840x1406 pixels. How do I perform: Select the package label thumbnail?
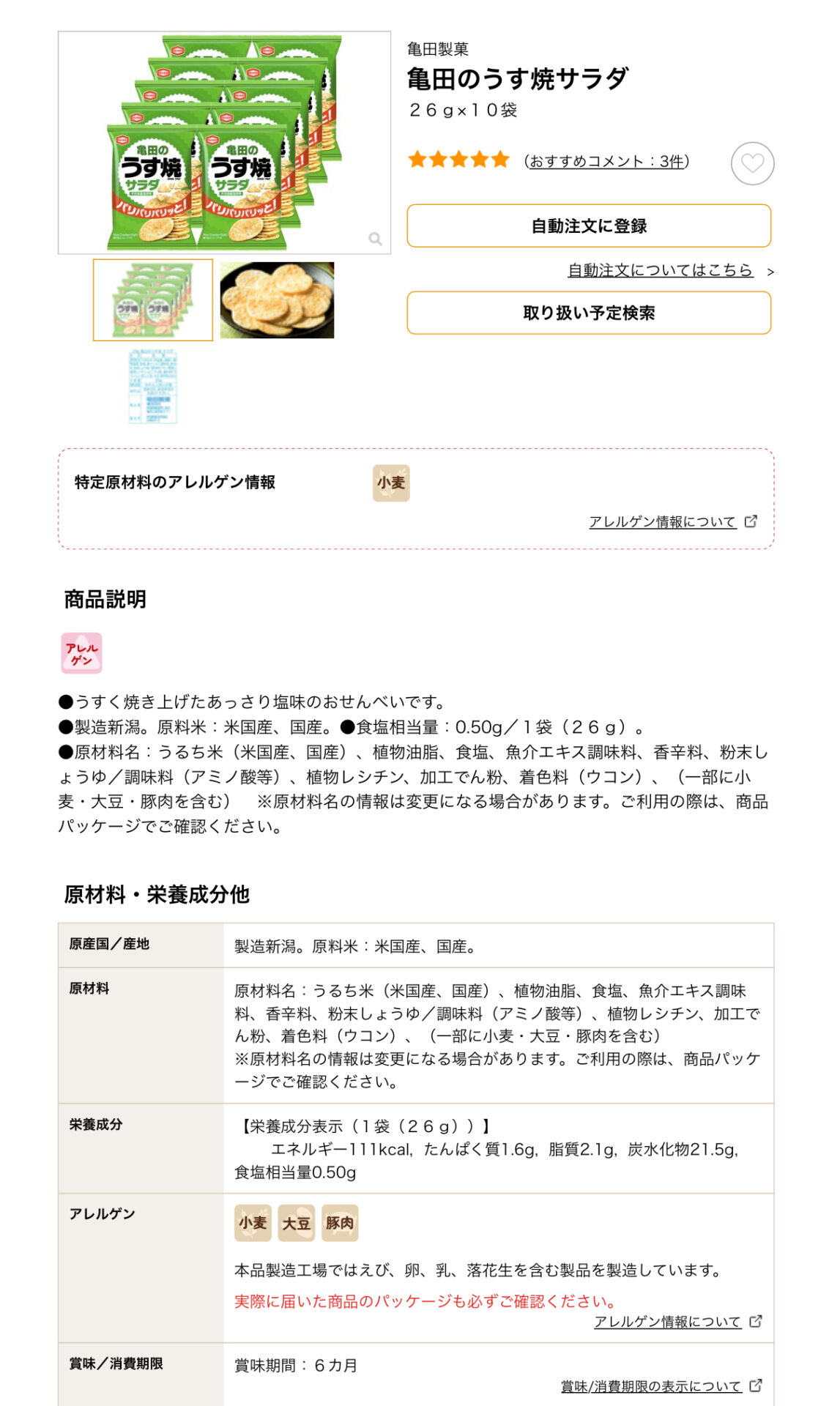tap(153, 387)
